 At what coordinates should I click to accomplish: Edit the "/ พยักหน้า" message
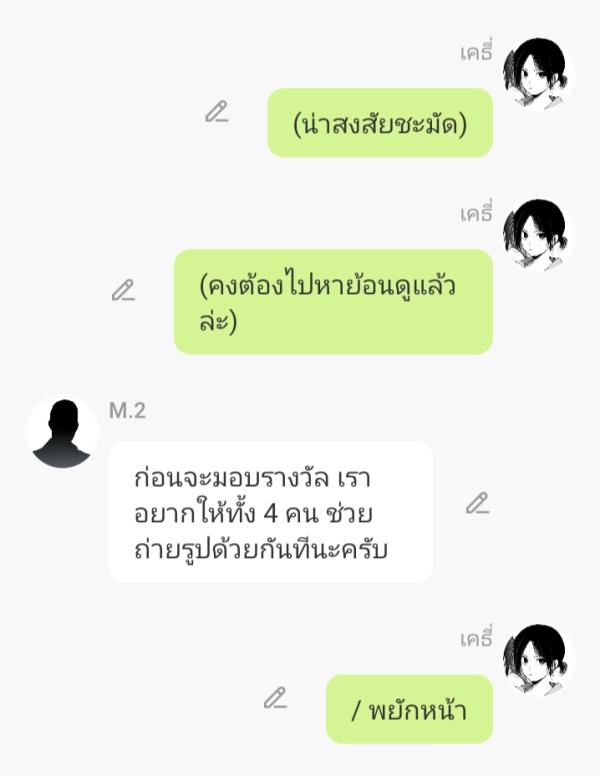coord(275,698)
